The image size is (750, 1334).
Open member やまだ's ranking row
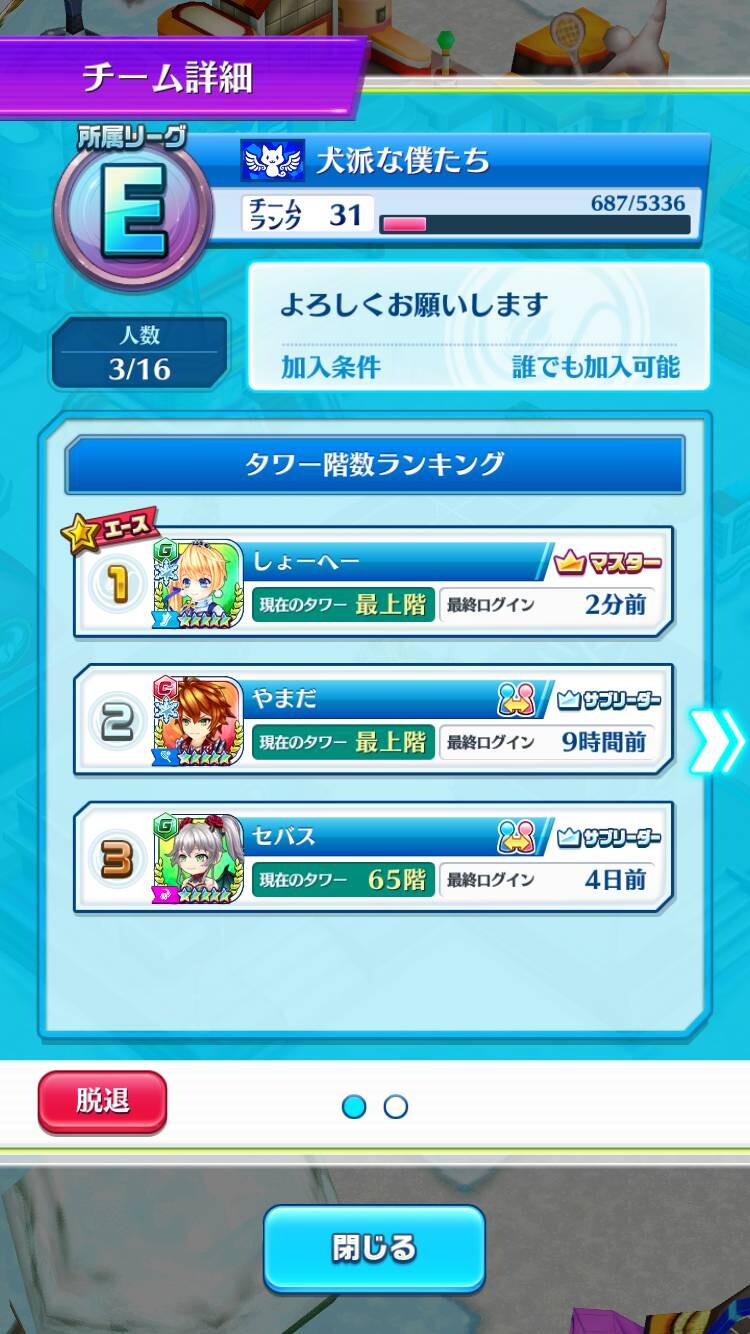point(374,720)
